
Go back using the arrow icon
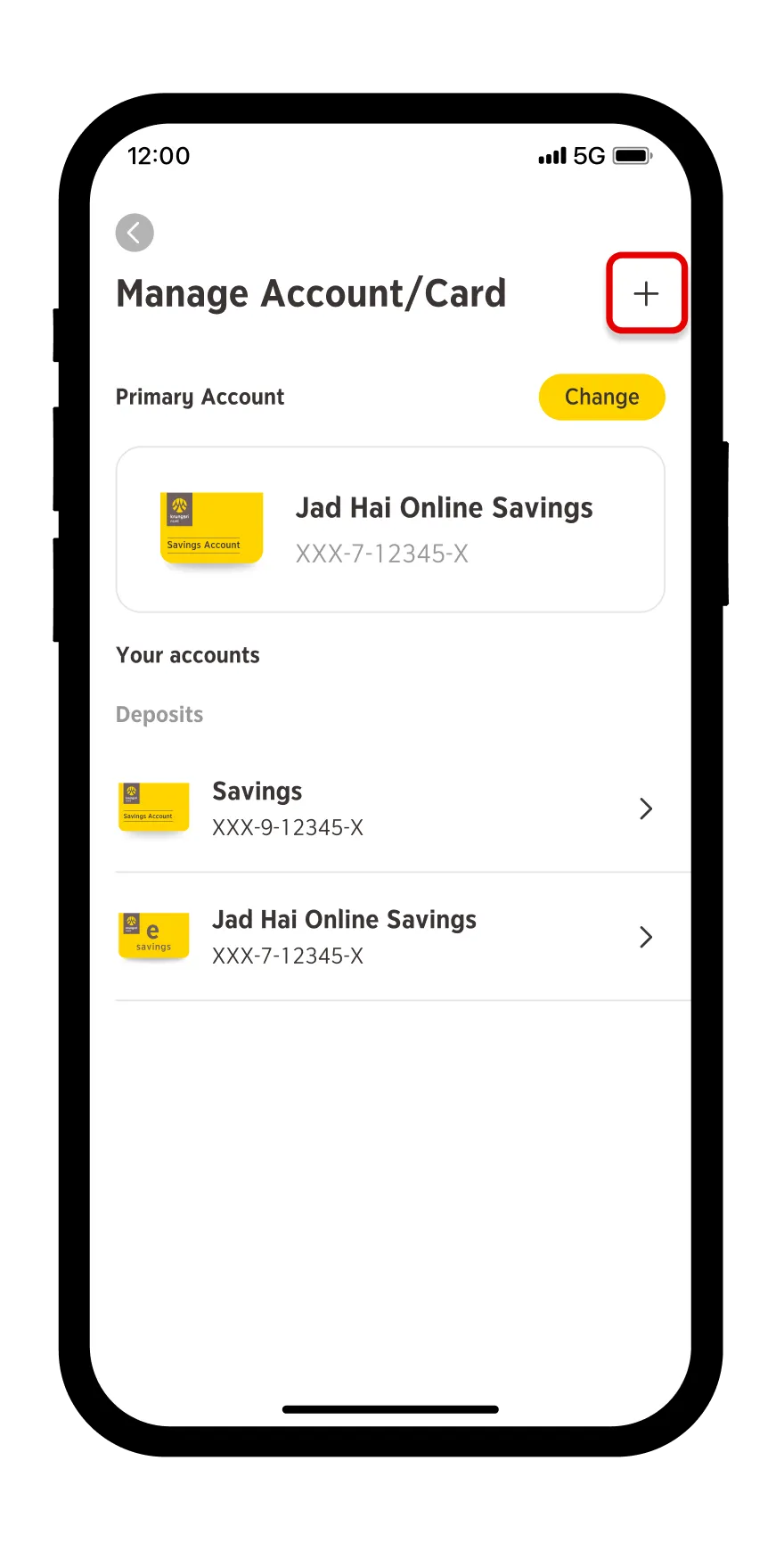click(135, 234)
